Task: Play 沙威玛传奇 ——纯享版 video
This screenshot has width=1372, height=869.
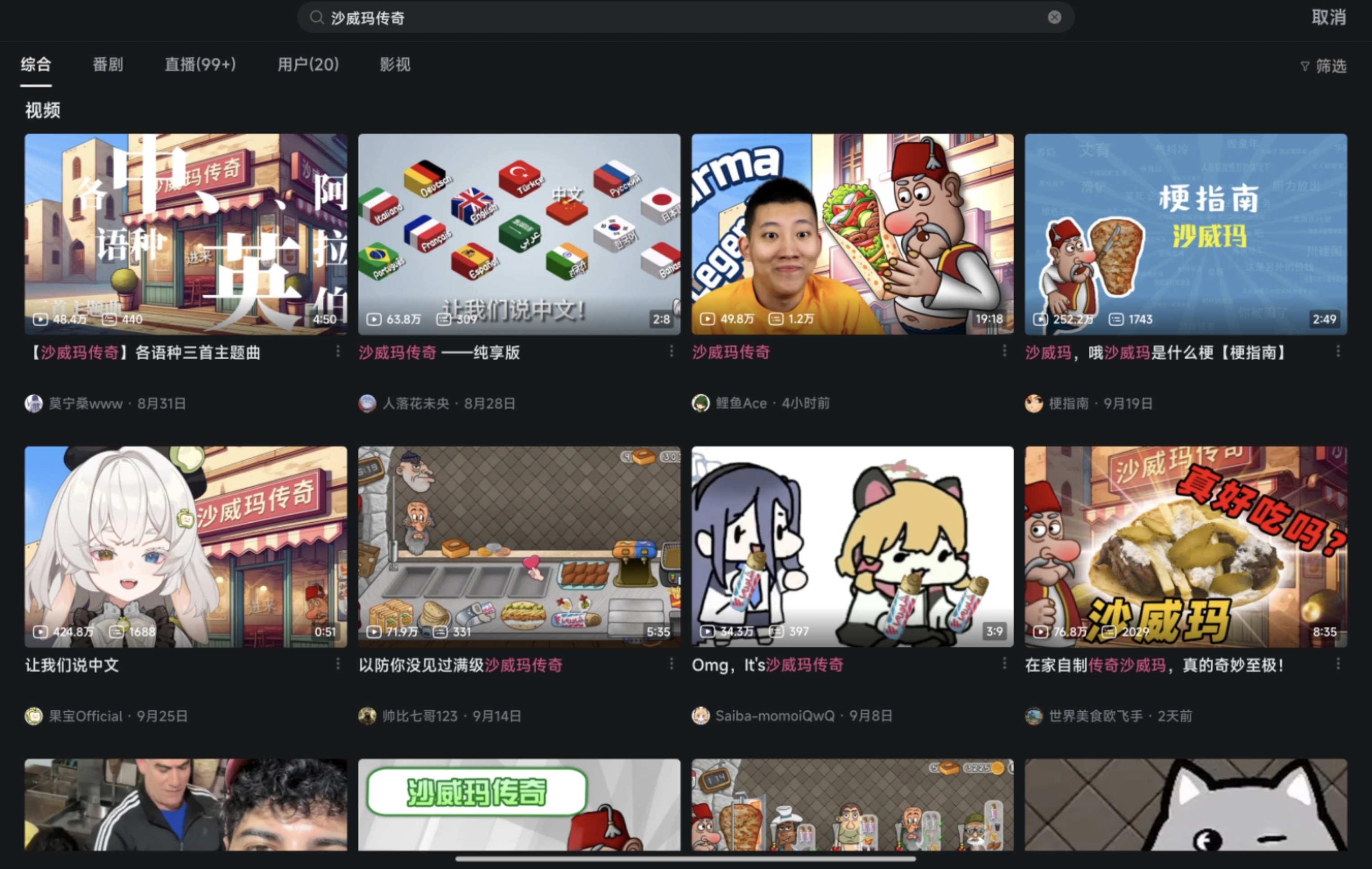Action: point(519,234)
